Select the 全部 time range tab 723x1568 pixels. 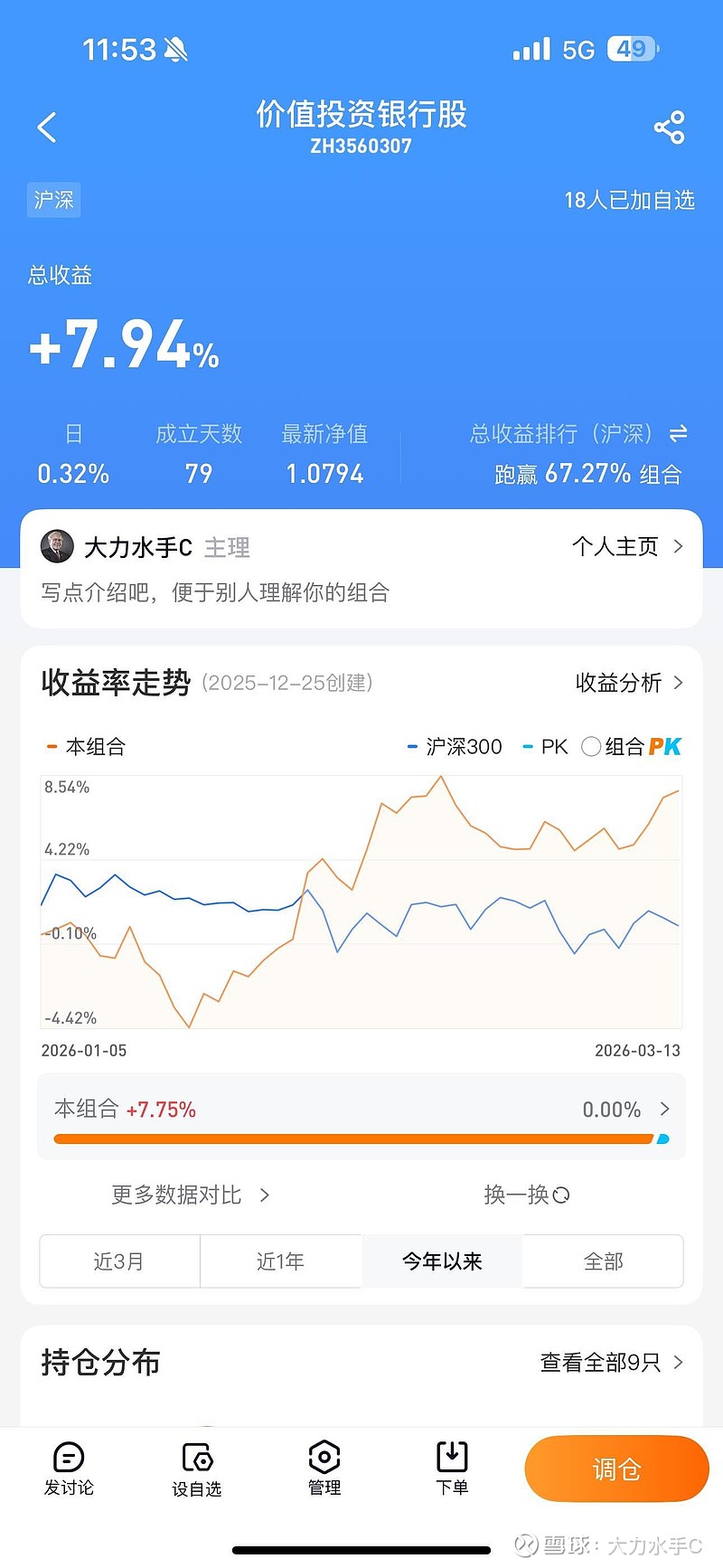[603, 1261]
